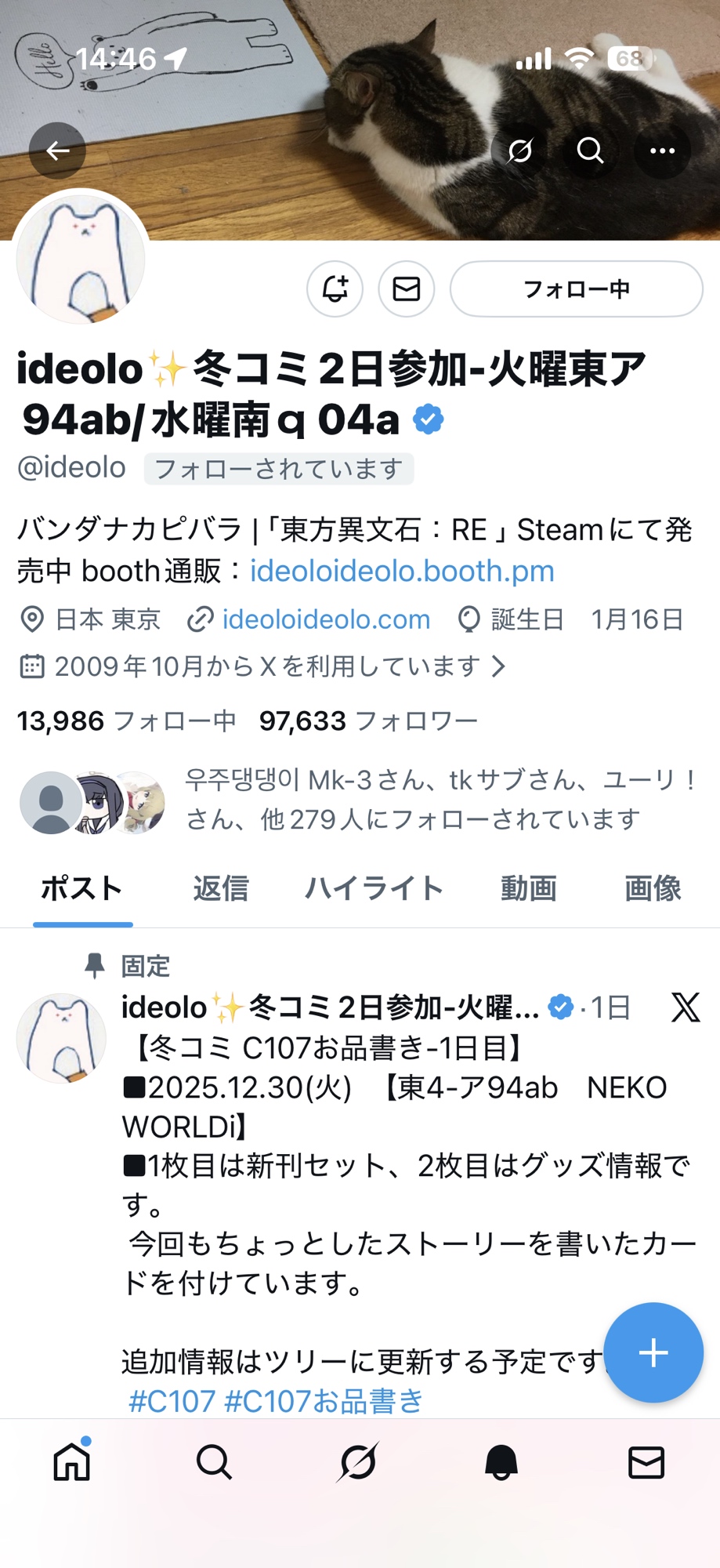Switch to the 動画 tab

pos(529,889)
